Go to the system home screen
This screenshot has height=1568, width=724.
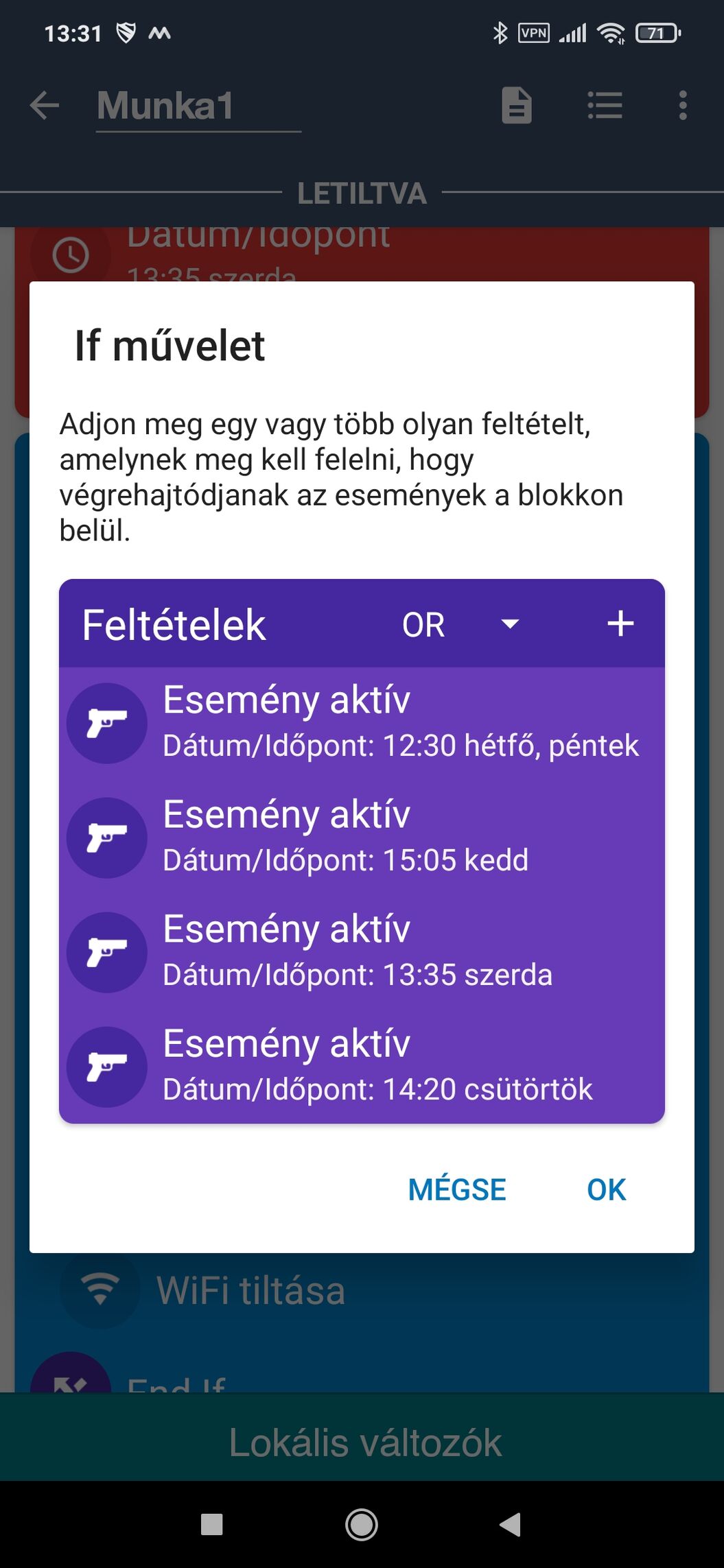click(362, 1524)
